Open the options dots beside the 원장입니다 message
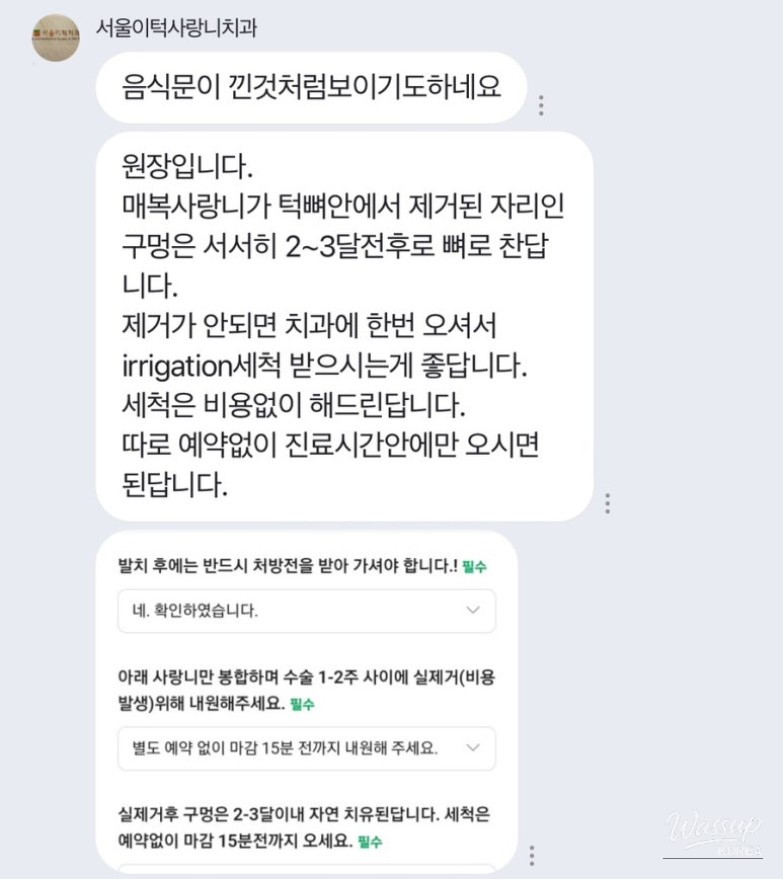Screen dimensions: 783x879 [607, 503]
